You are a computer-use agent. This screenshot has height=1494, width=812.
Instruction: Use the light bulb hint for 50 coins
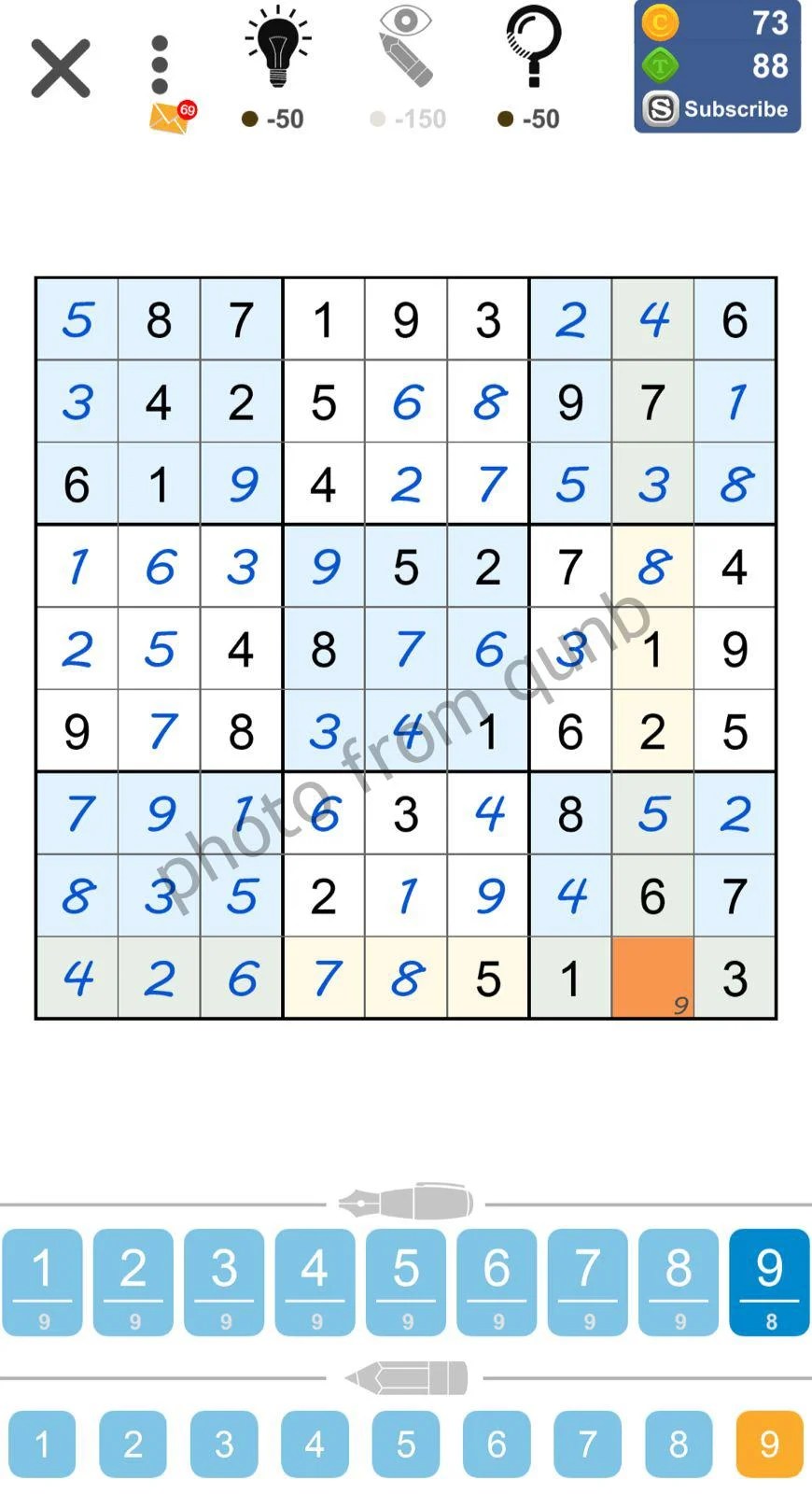tap(277, 56)
